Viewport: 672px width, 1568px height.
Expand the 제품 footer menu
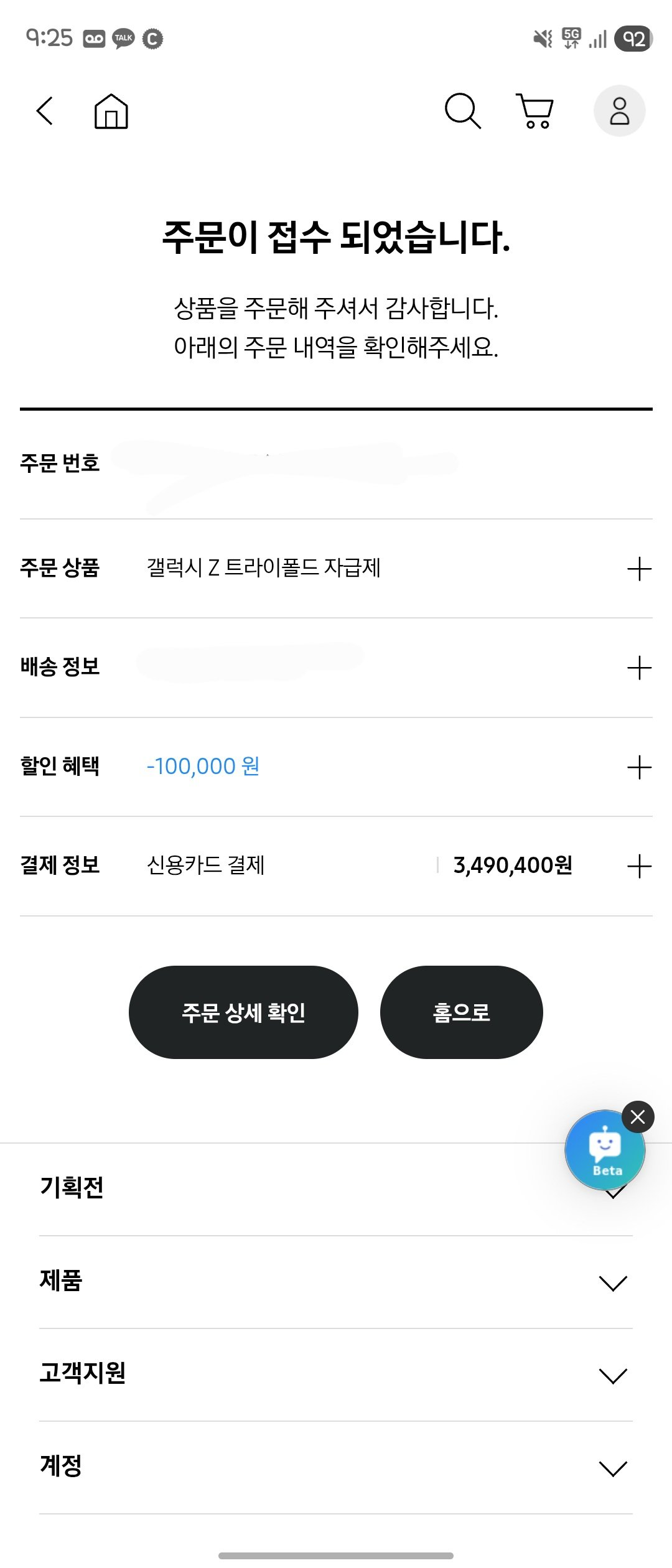[336, 1282]
